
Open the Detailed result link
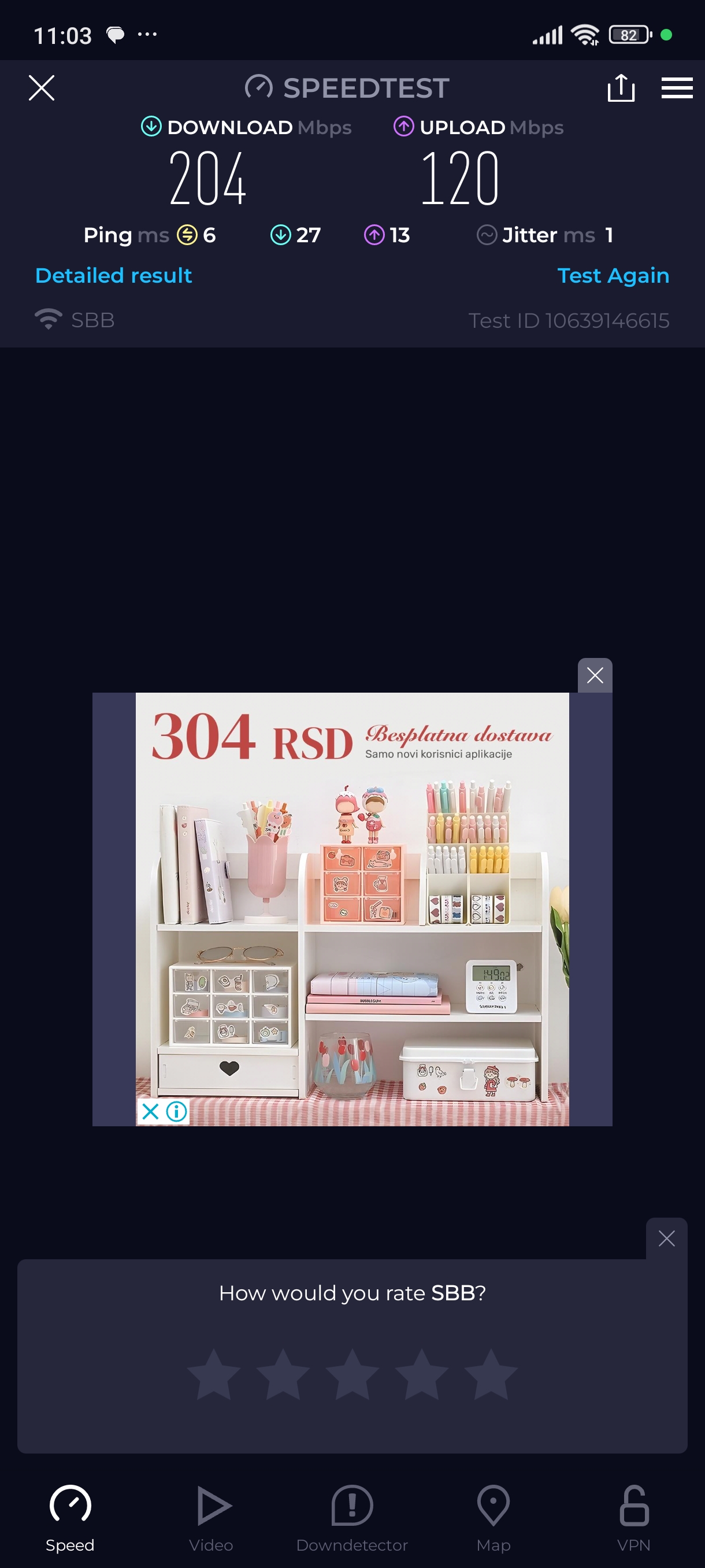[x=114, y=275]
